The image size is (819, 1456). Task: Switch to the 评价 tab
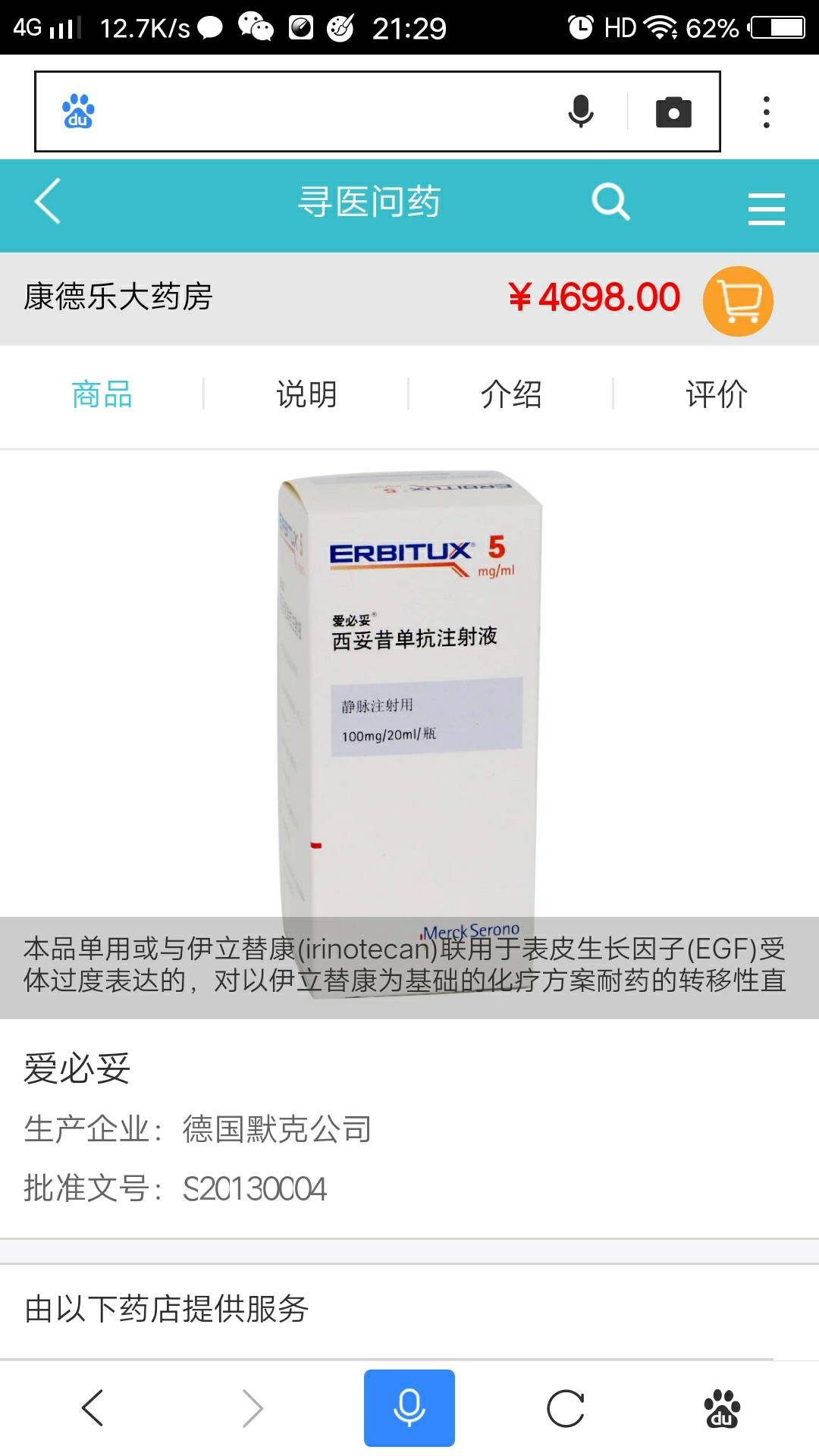click(x=717, y=394)
